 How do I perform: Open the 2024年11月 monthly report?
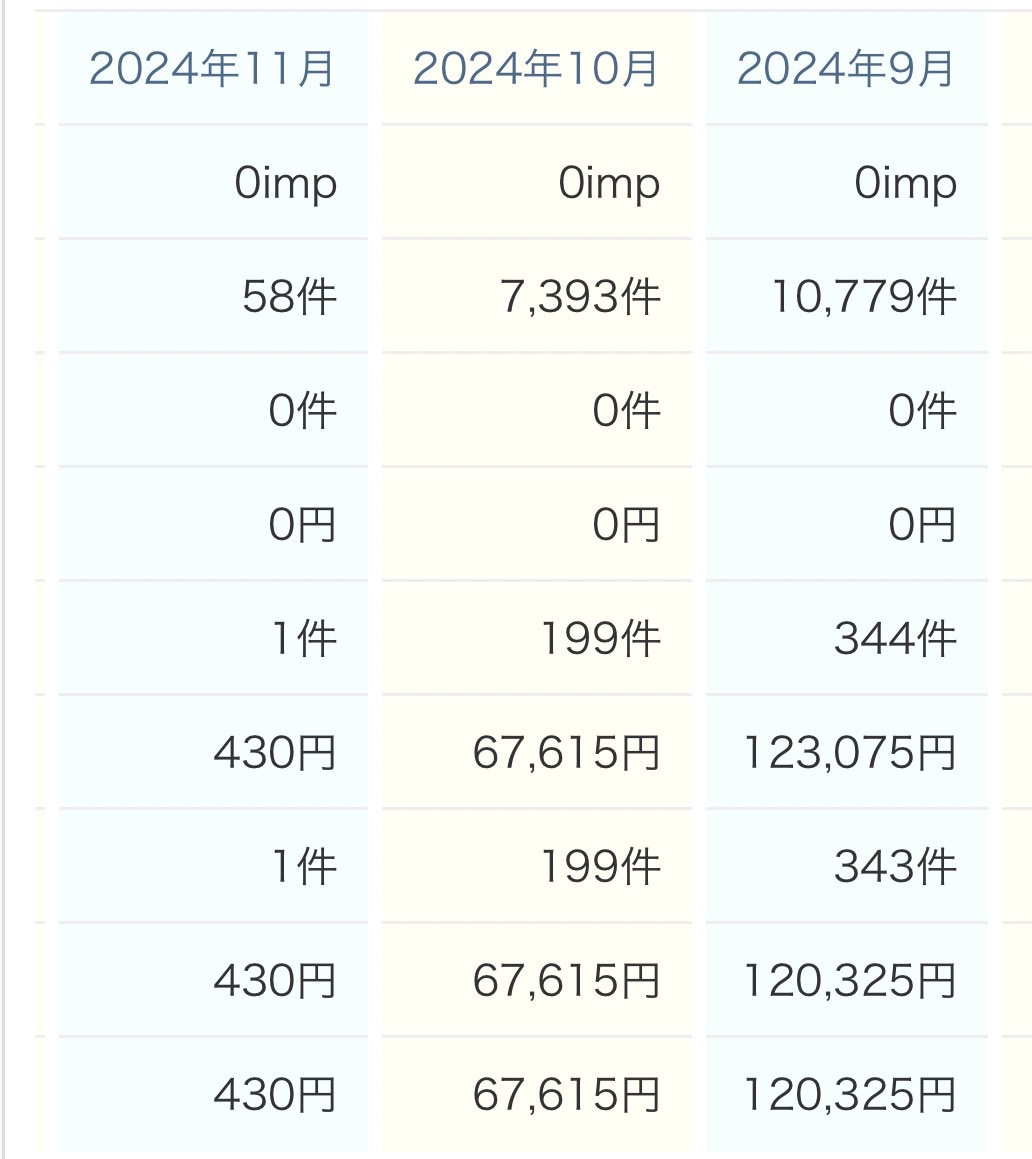[x=211, y=69]
